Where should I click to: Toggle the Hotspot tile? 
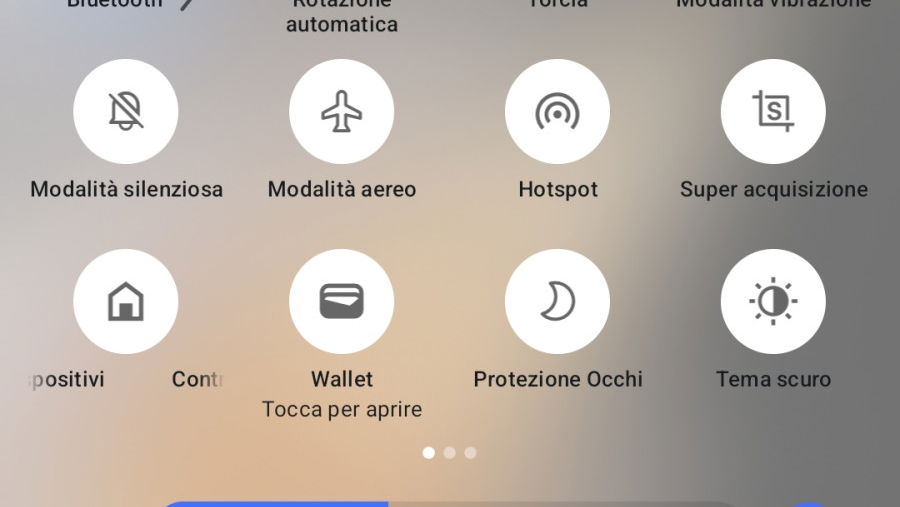557,111
